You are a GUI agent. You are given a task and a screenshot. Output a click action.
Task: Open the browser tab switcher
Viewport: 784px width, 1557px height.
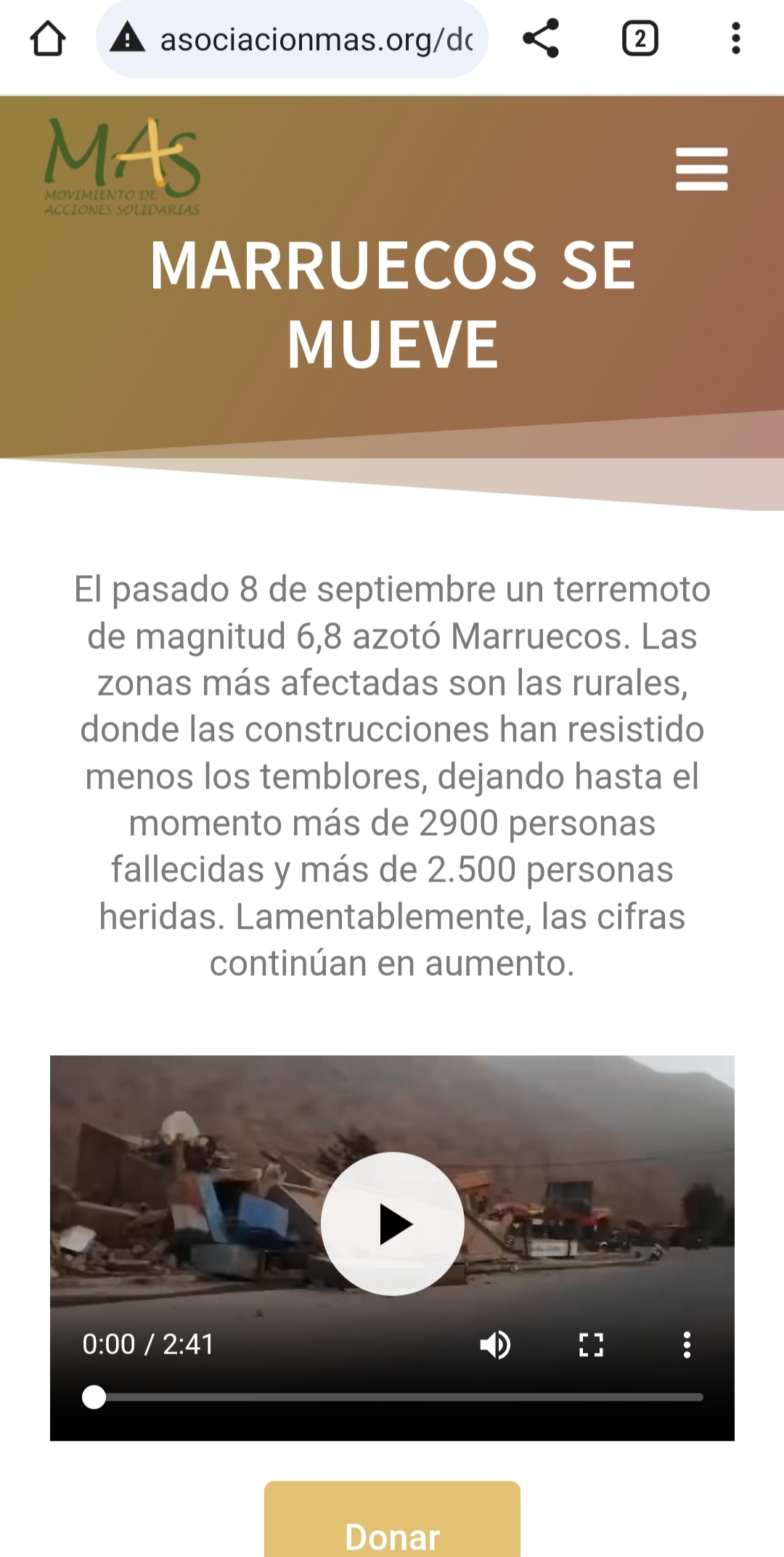pyautogui.click(x=640, y=38)
